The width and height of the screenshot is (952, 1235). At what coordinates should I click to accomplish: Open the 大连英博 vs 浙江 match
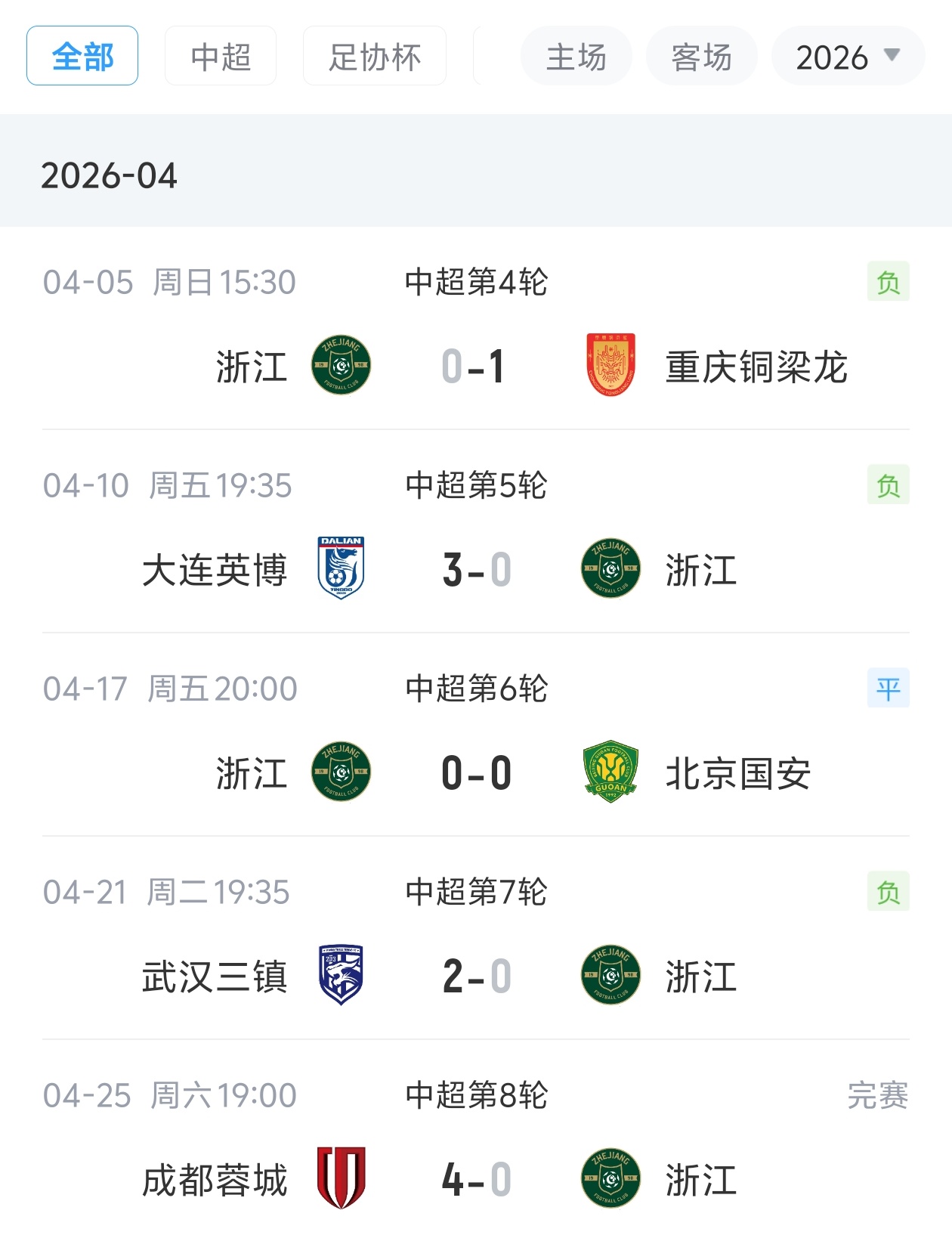(476, 570)
